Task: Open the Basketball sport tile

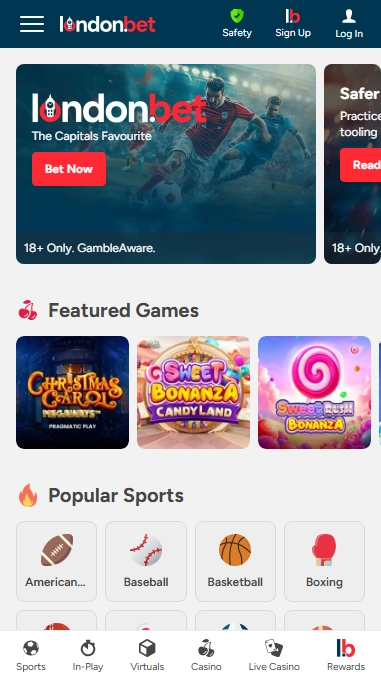Action: click(x=235, y=561)
